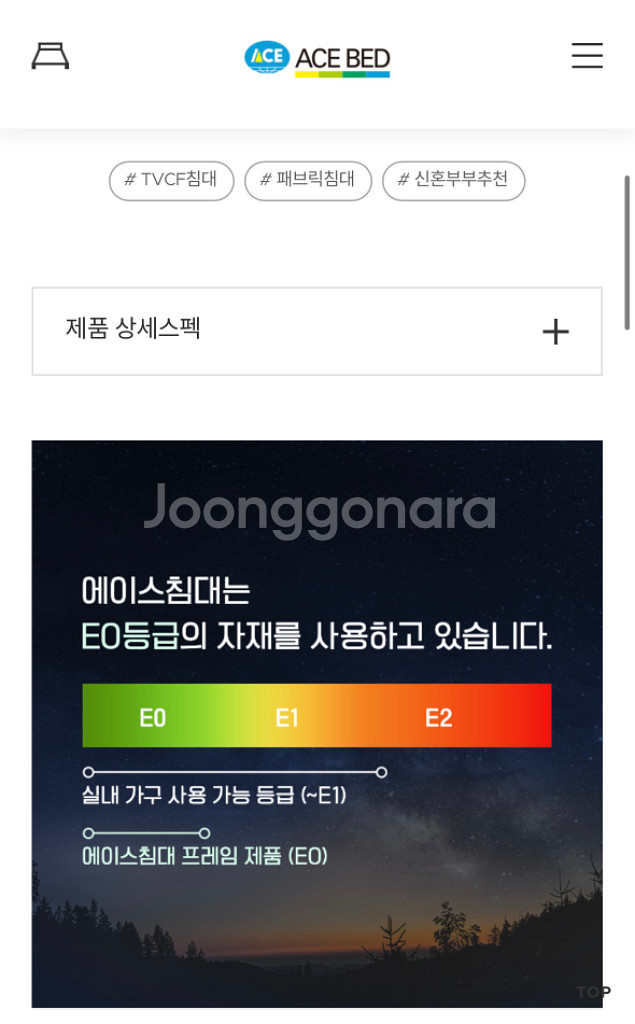Viewport: 635px width, 1024px height.
Task: Open the hamburger menu
Action: (x=587, y=56)
